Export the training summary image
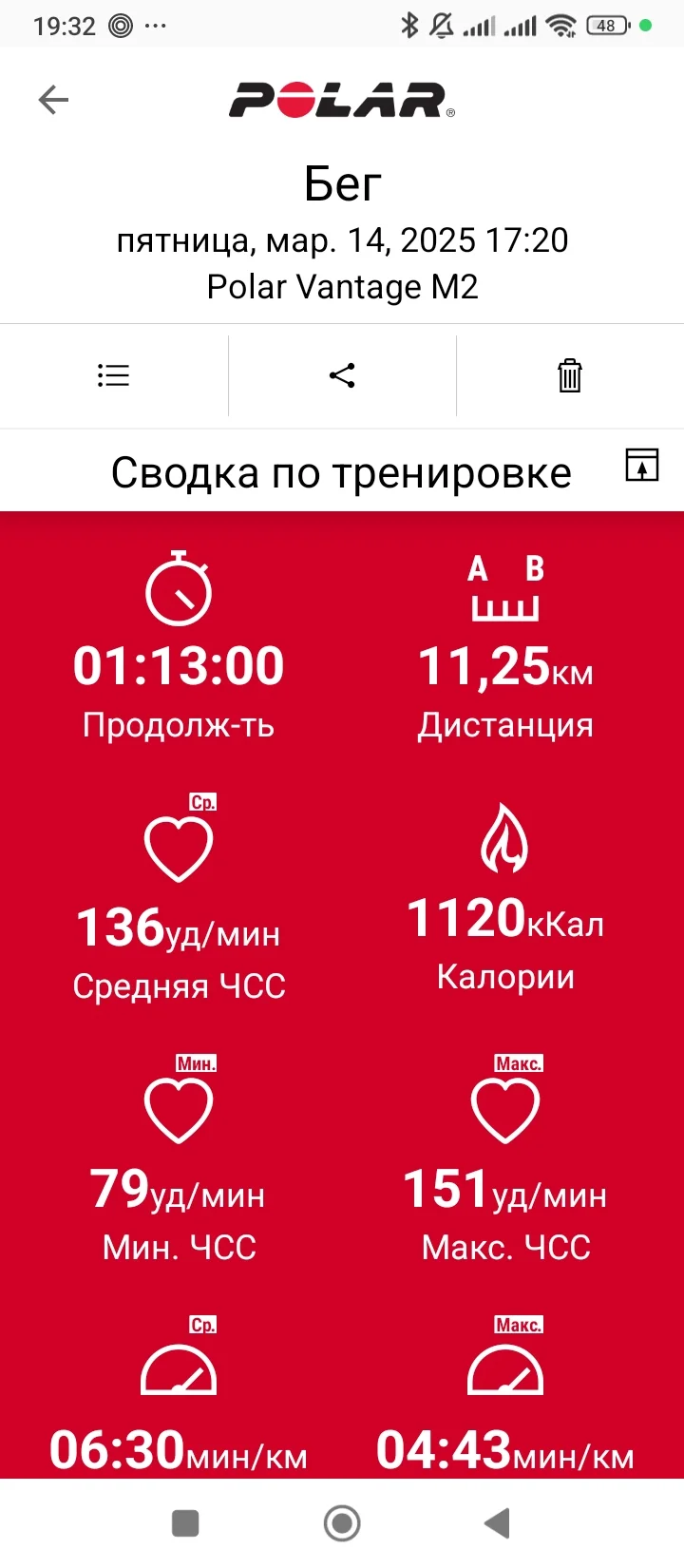The image size is (684, 1568). tap(641, 465)
